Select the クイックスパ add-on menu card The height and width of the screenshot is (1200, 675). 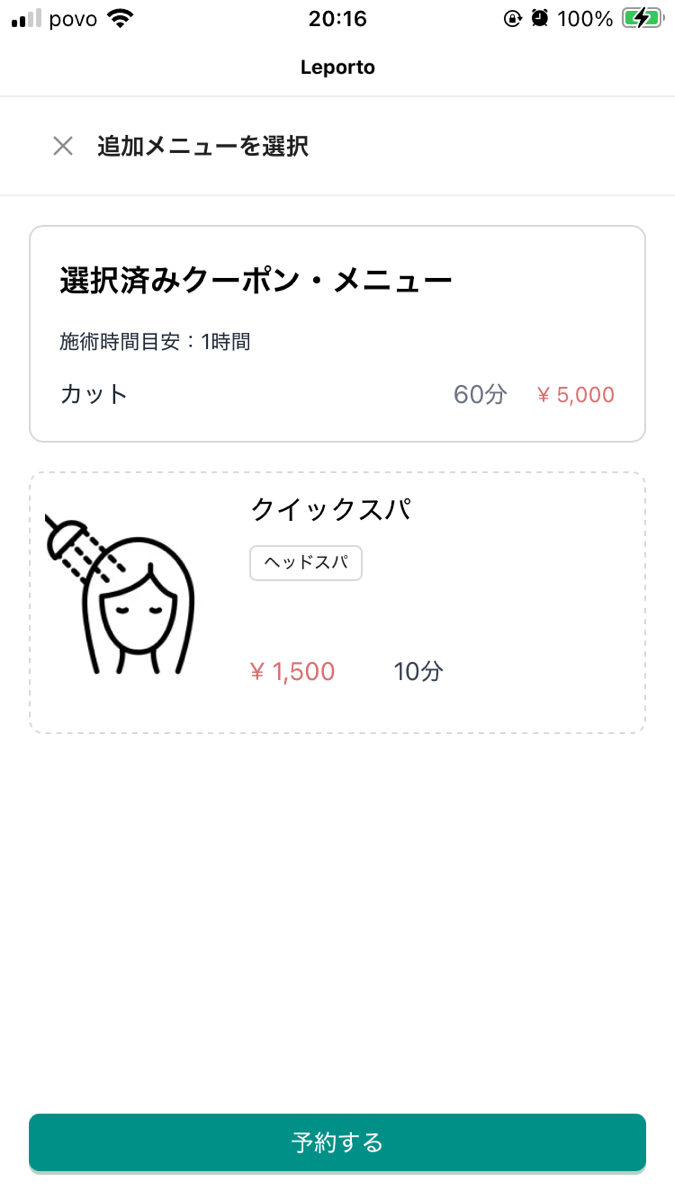tap(337, 603)
